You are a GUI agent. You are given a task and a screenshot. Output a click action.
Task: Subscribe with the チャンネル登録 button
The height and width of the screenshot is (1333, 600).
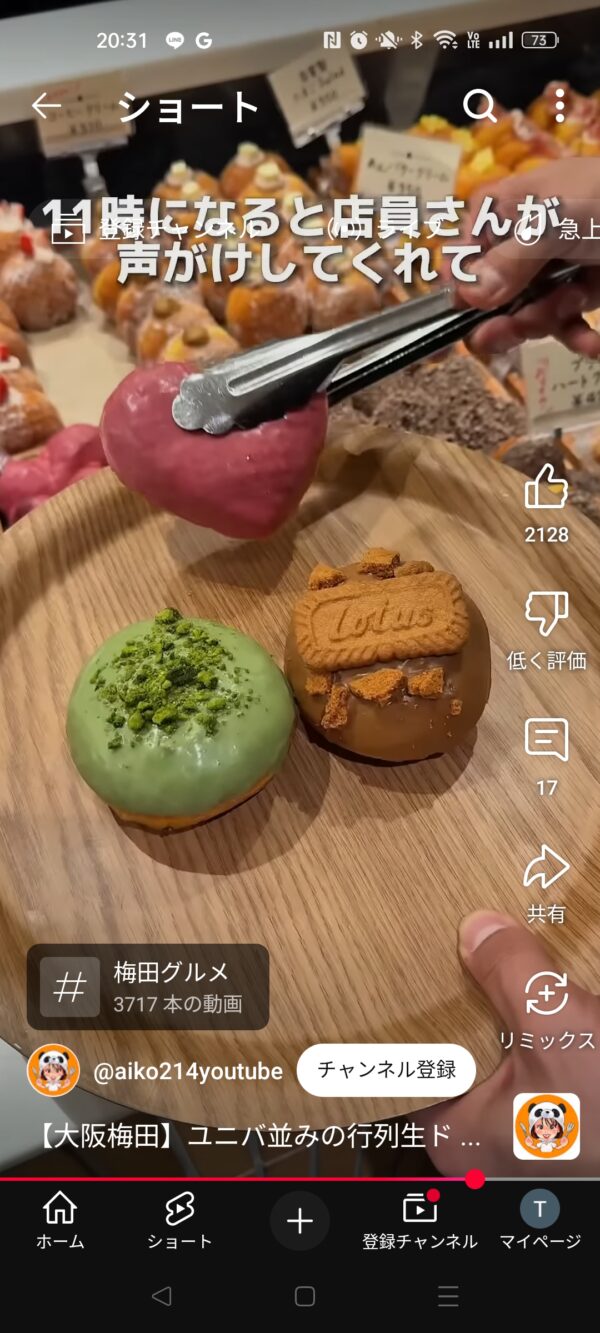(x=386, y=1070)
